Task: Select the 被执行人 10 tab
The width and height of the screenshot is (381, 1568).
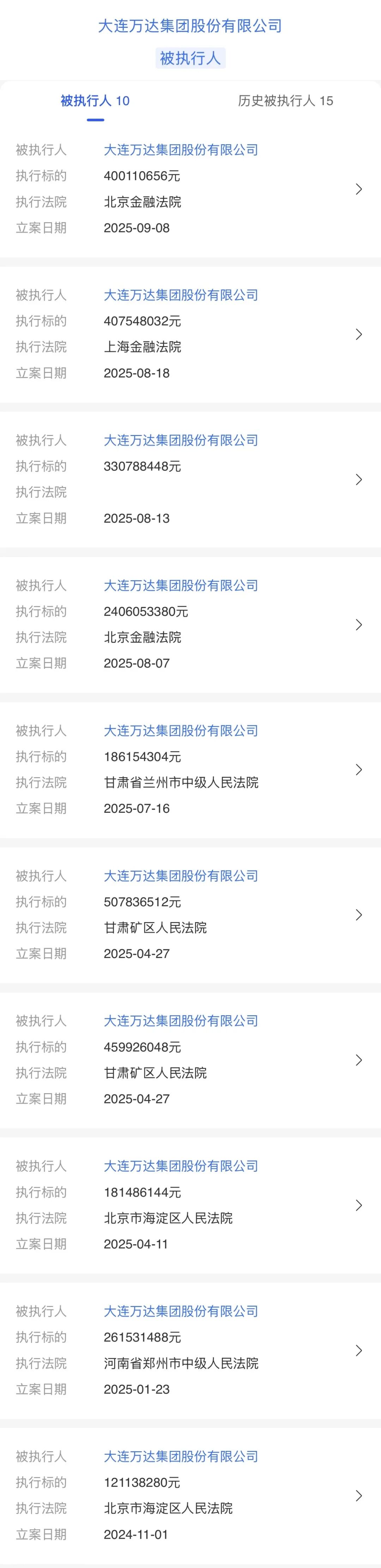Action: click(x=95, y=101)
